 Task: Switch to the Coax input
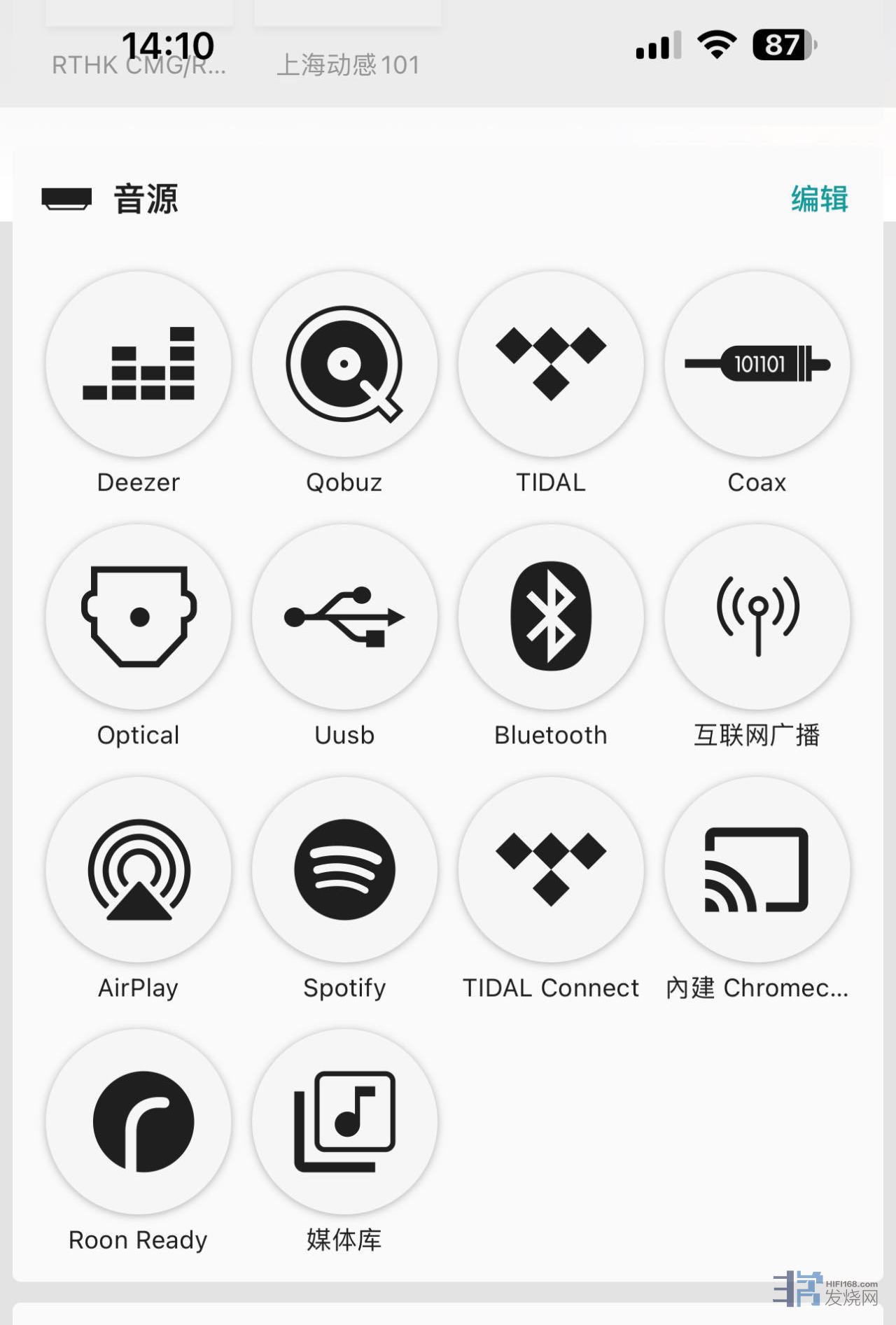757,364
